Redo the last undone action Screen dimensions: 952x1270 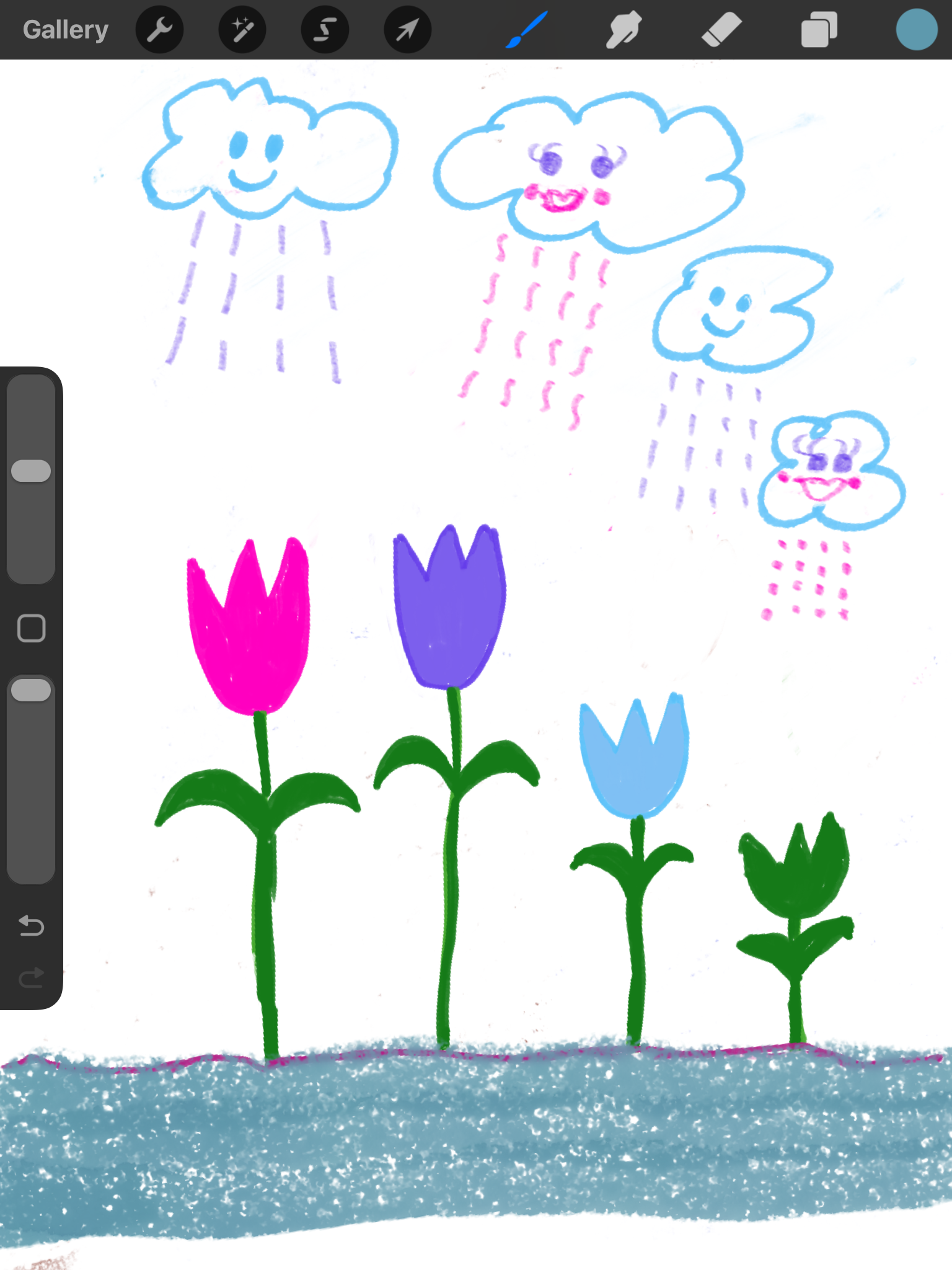click(x=31, y=978)
